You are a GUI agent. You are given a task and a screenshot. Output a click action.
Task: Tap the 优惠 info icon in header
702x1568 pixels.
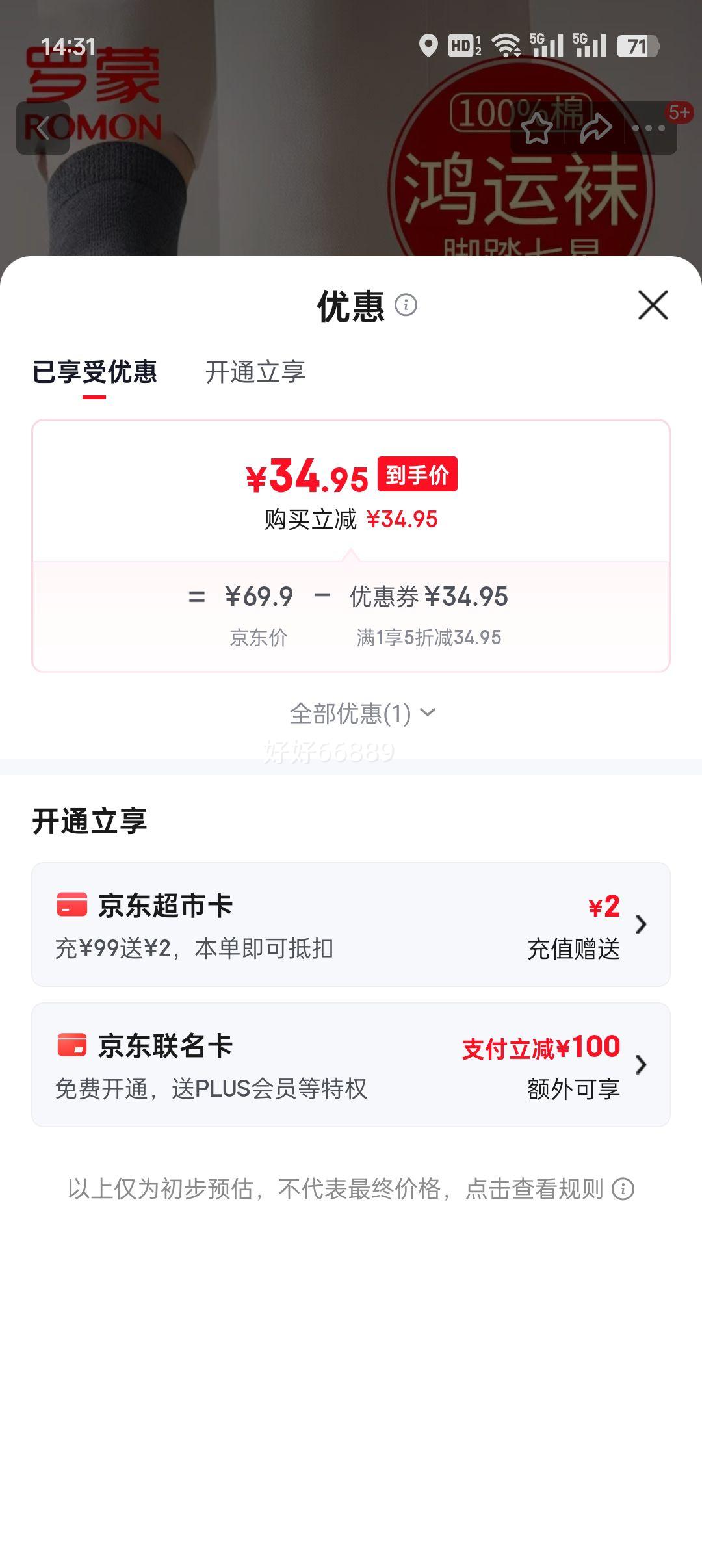[x=408, y=306]
